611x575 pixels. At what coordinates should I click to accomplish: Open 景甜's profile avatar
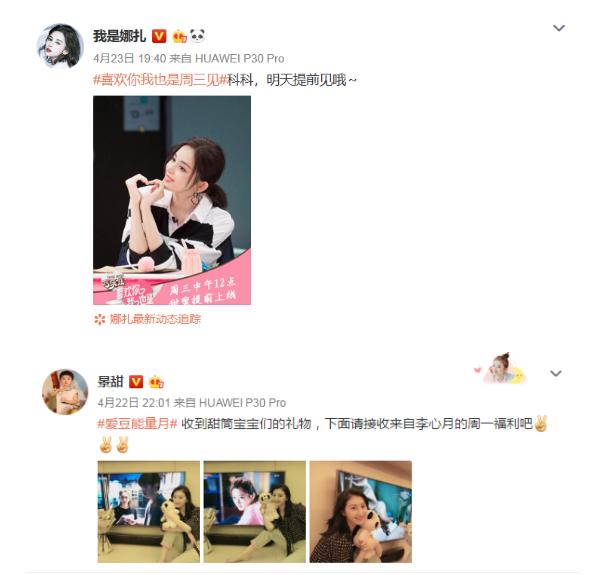click(64, 391)
